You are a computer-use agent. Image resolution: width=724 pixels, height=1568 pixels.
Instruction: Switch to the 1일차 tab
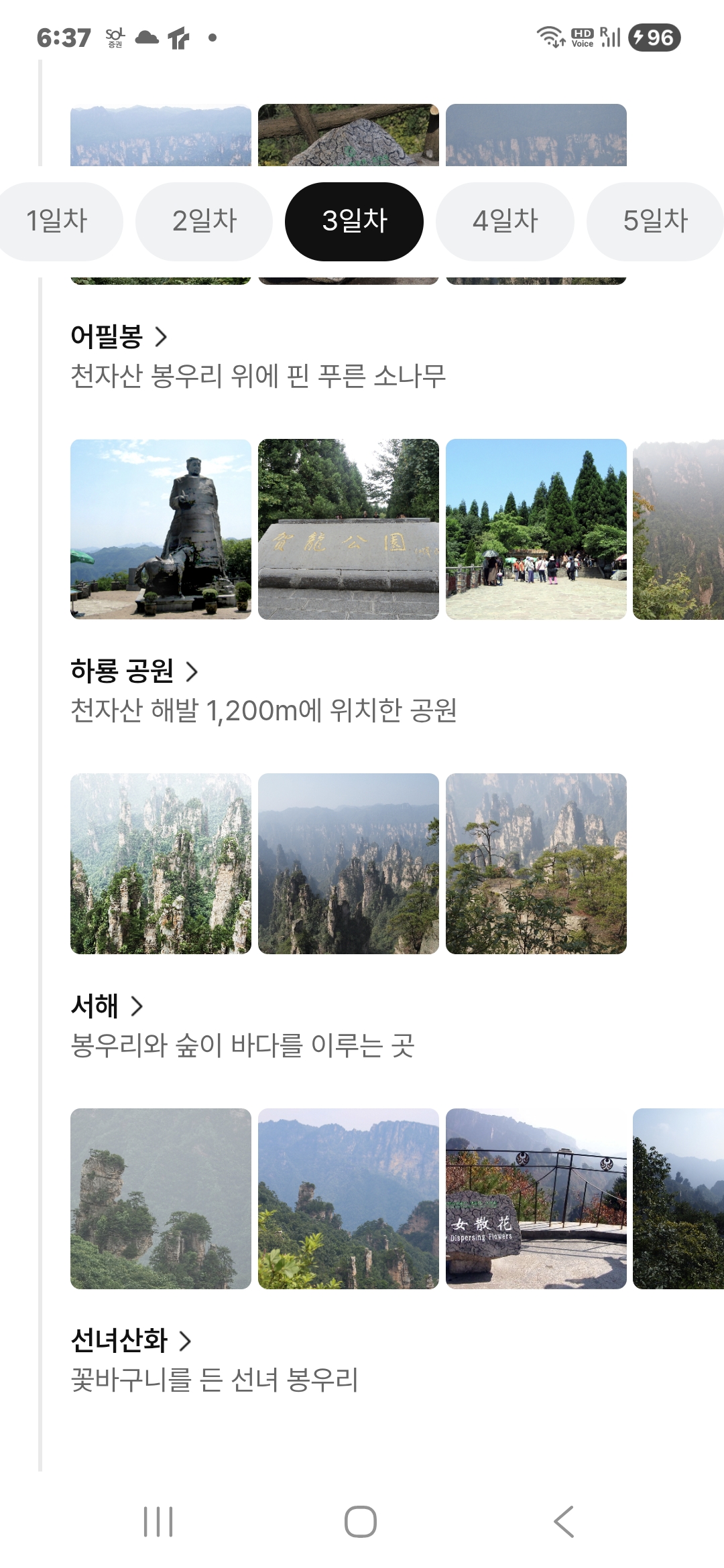[59, 221]
